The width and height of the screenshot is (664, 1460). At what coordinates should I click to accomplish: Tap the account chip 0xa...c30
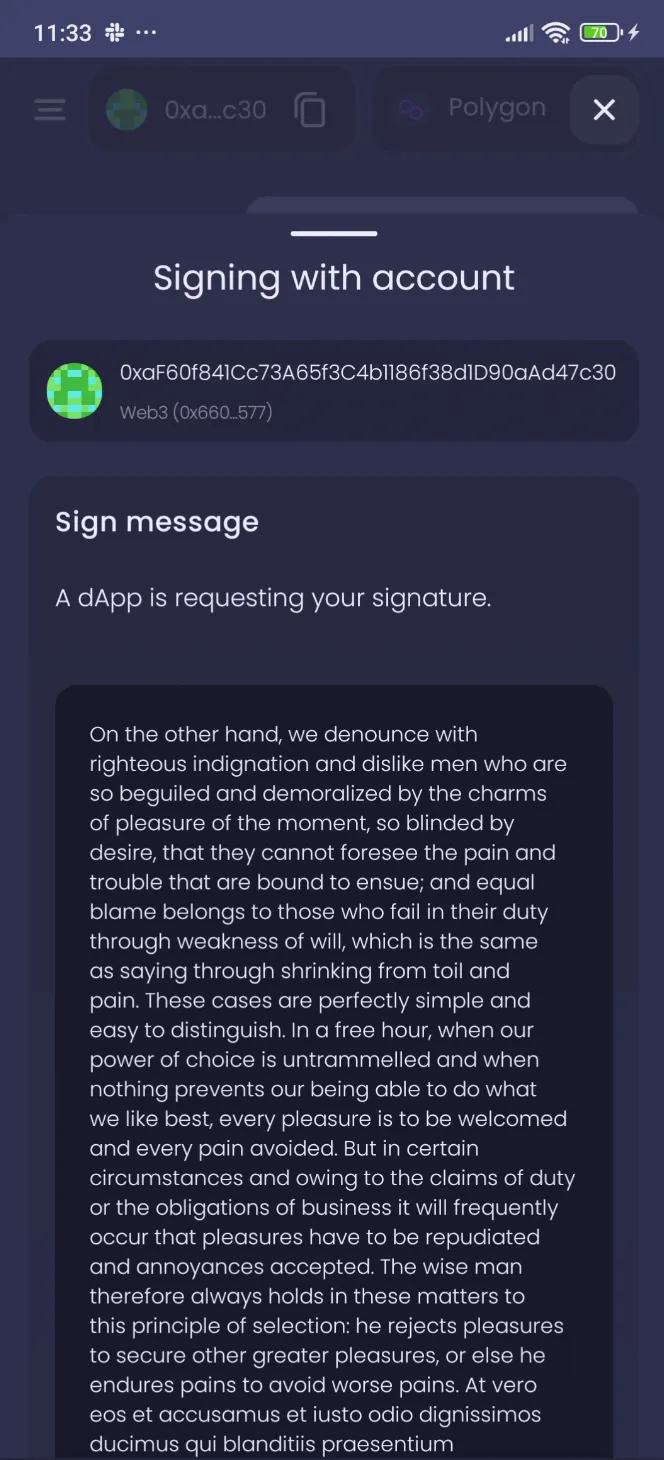point(190,110)
